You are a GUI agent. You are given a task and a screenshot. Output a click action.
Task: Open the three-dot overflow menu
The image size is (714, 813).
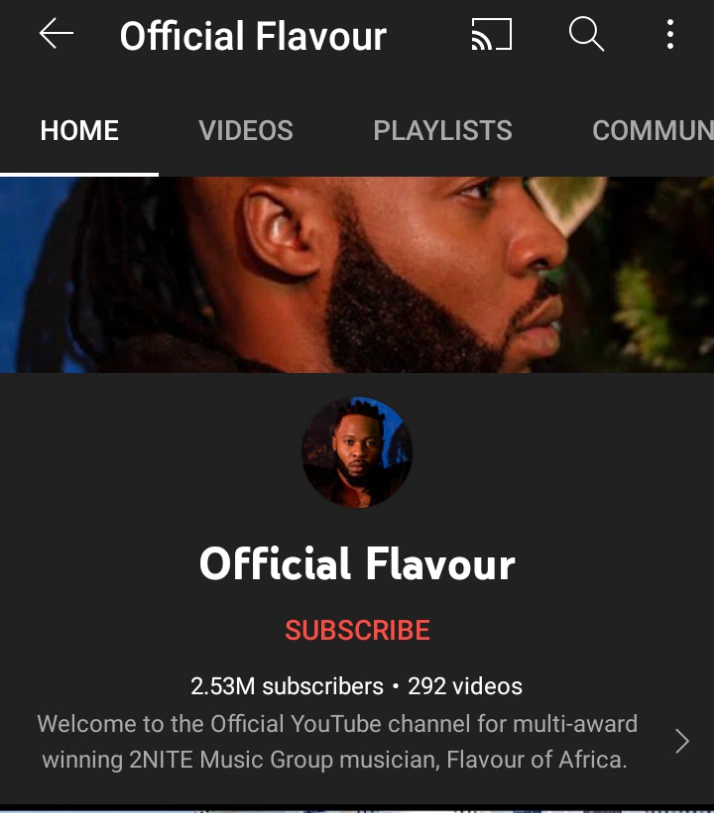[670, 36]
